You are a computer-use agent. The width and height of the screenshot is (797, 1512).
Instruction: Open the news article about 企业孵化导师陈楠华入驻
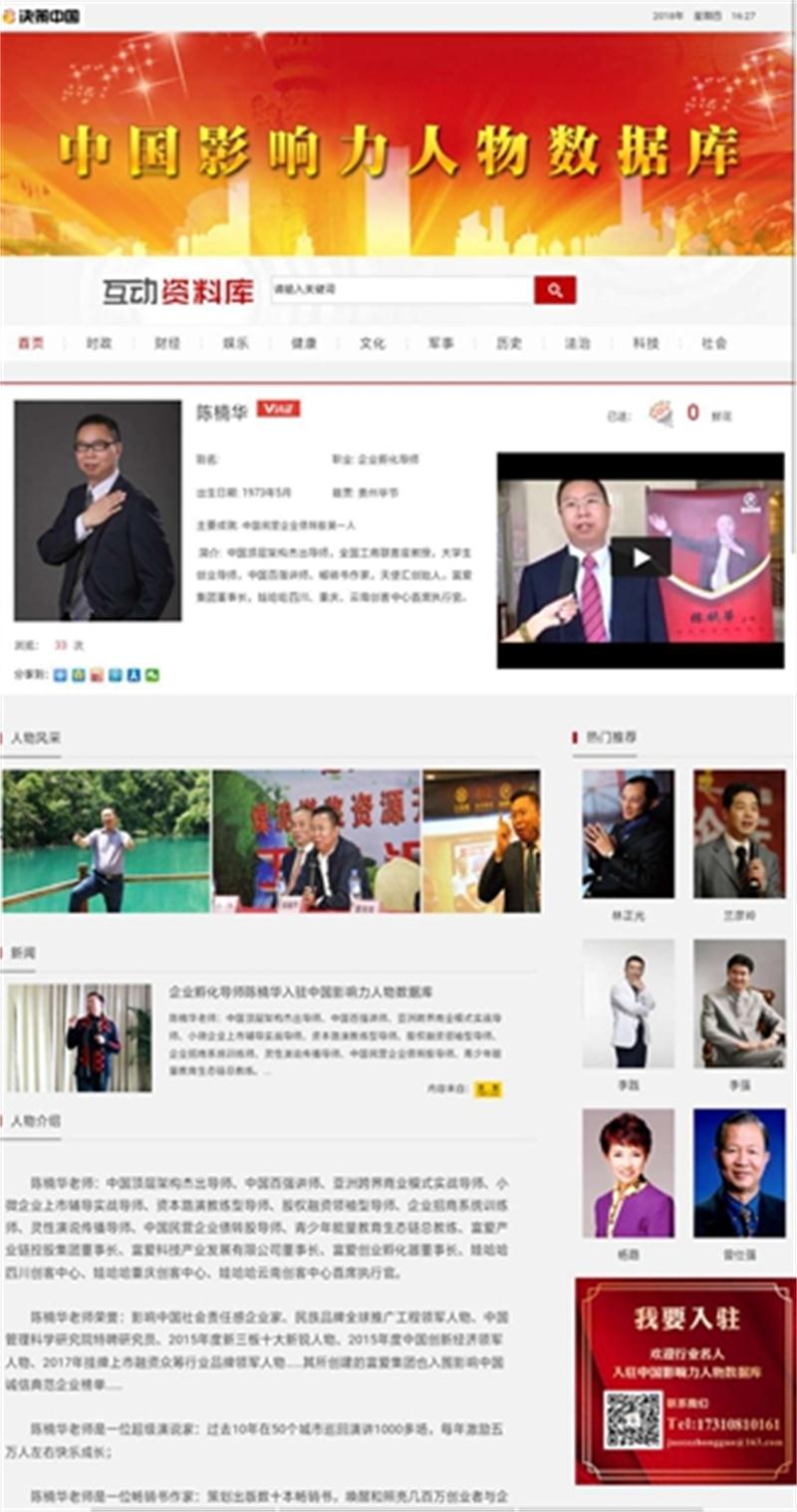(300, 992)
